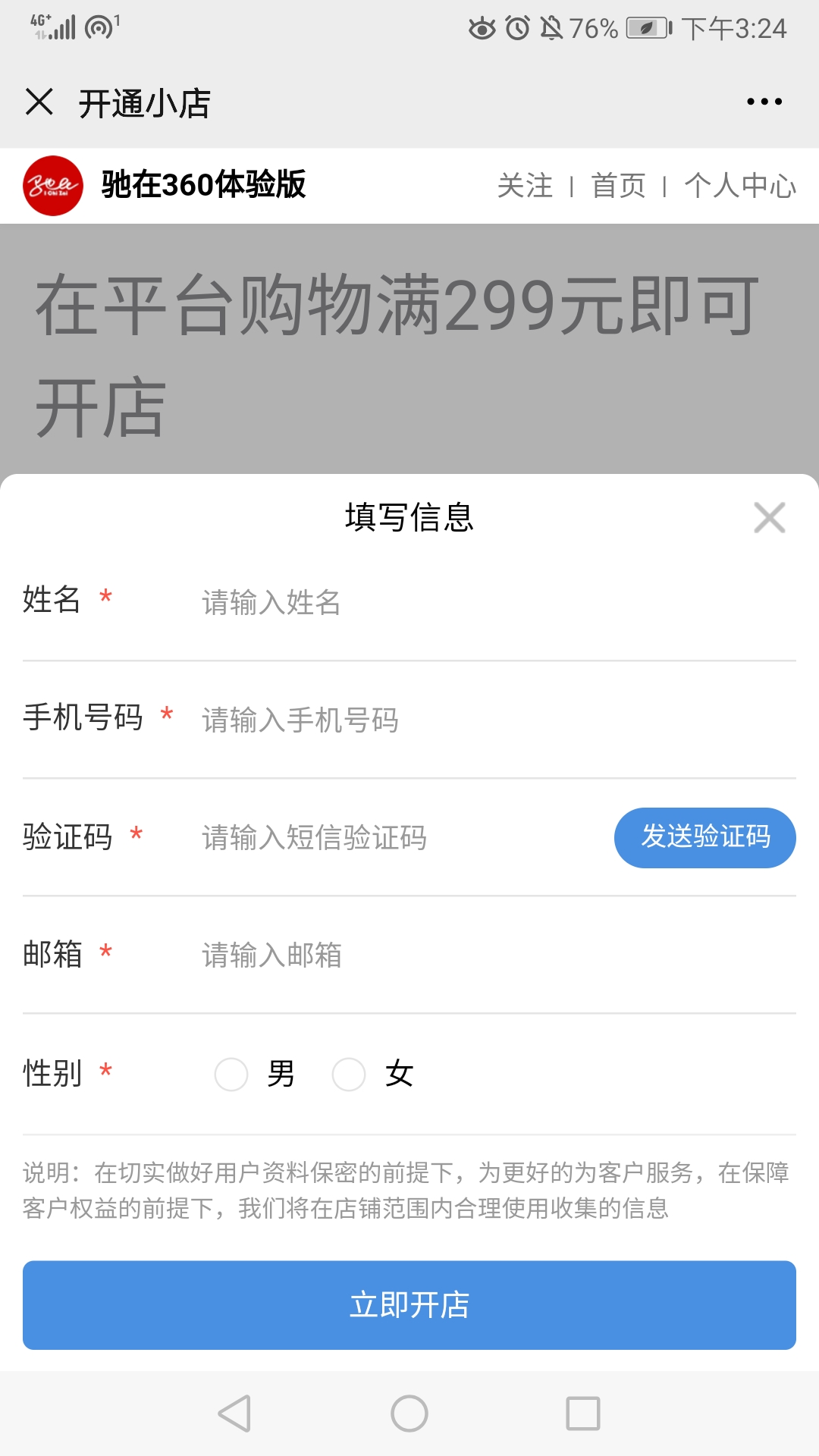Close the 开通小店 page with X
Screen dimensions: 819x1456
(x=39, y=102)
